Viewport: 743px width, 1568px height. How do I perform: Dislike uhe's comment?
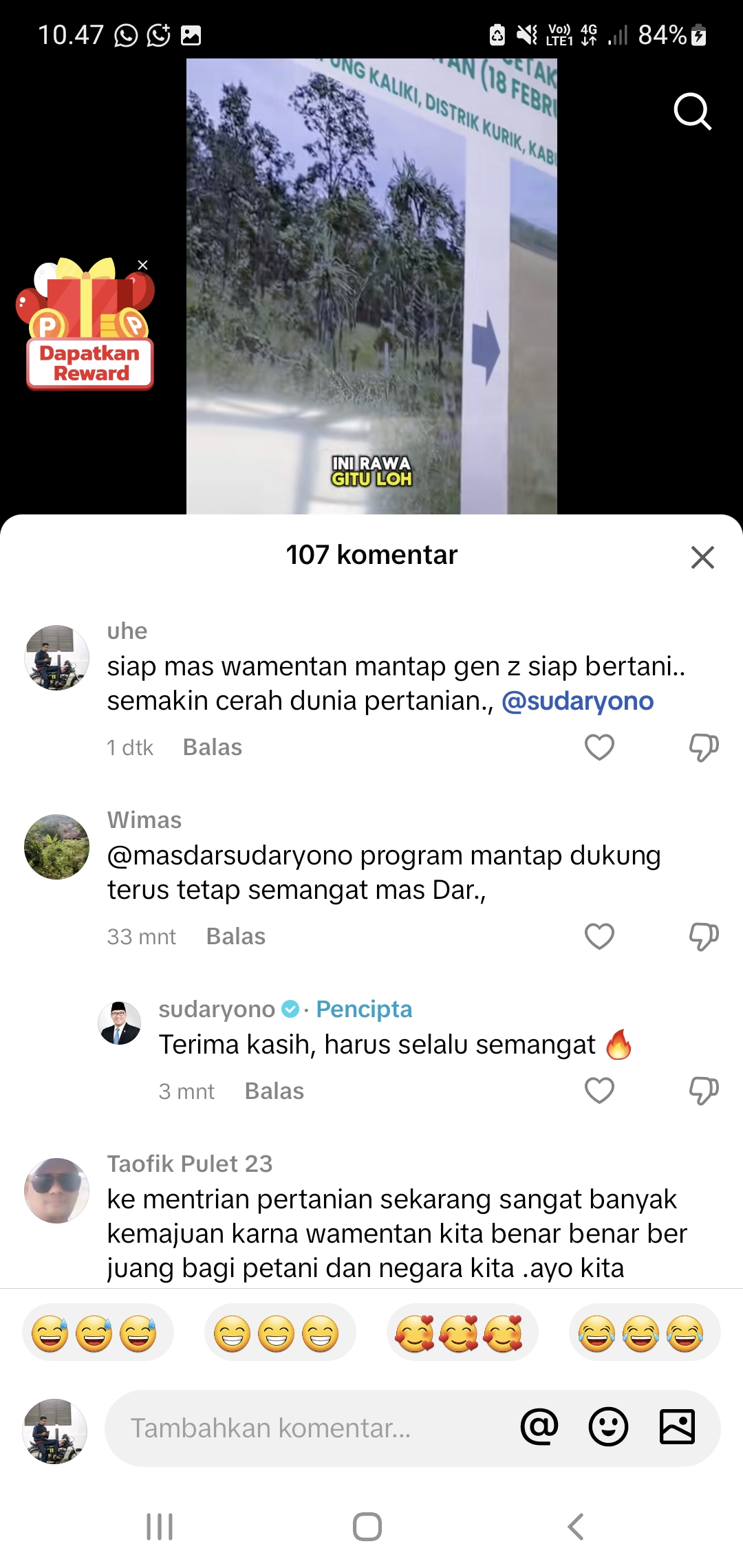click(704, 747)
